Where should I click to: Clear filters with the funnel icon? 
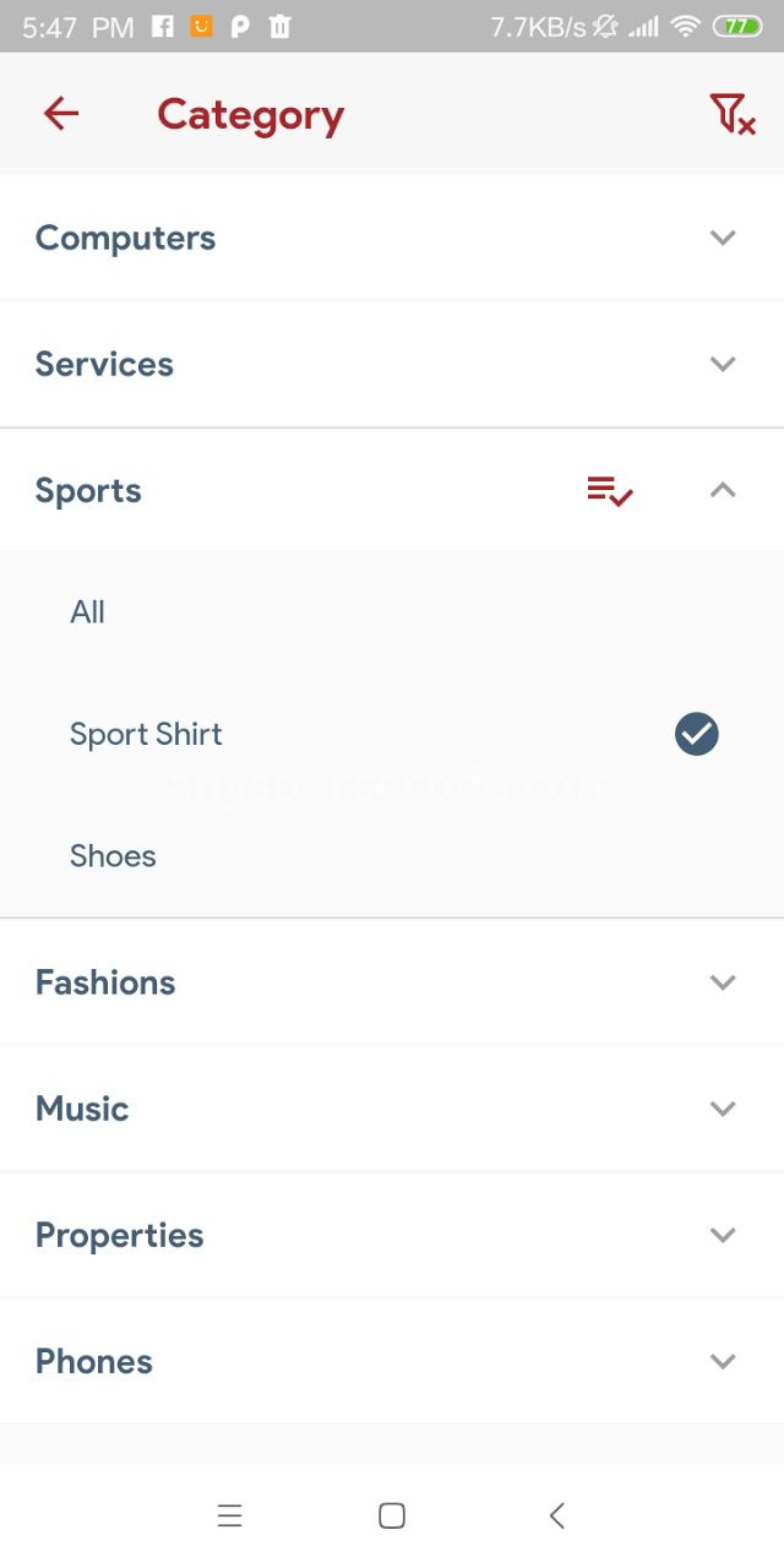pyautogui.click(x=732, y=114)
